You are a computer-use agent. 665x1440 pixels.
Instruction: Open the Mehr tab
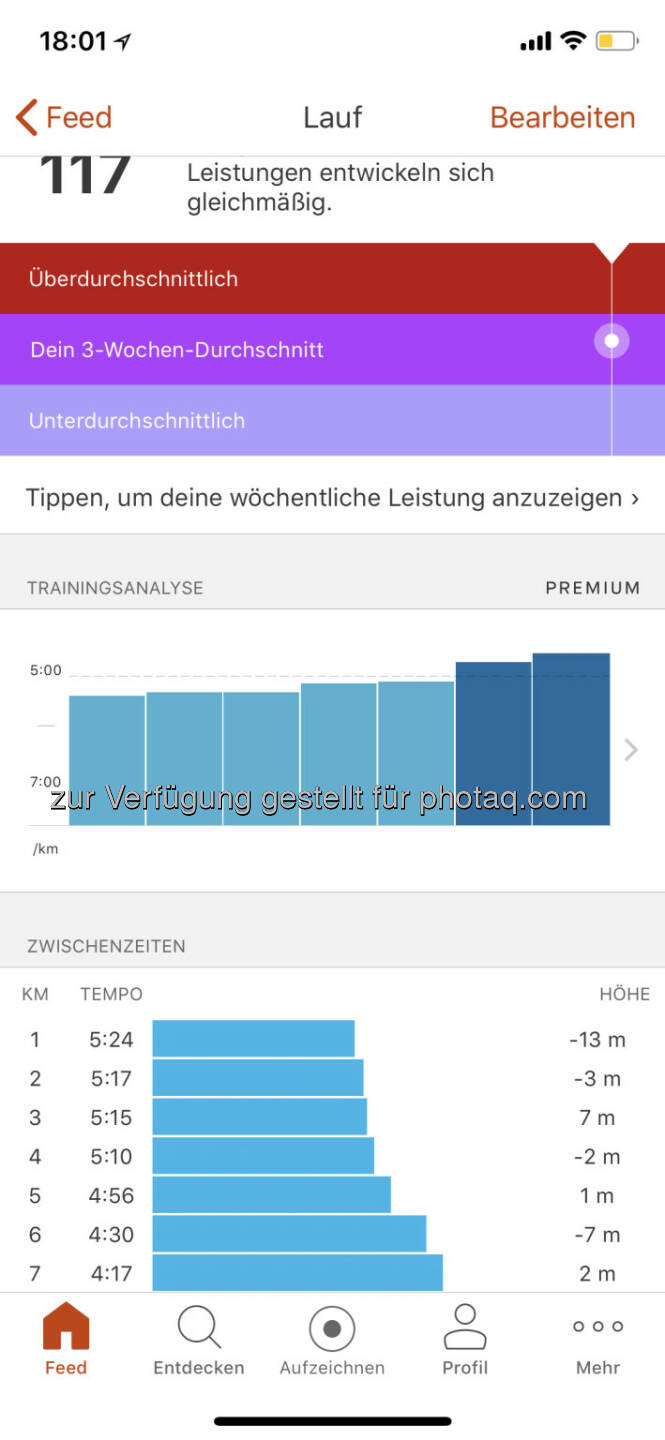click(598, 1341)
